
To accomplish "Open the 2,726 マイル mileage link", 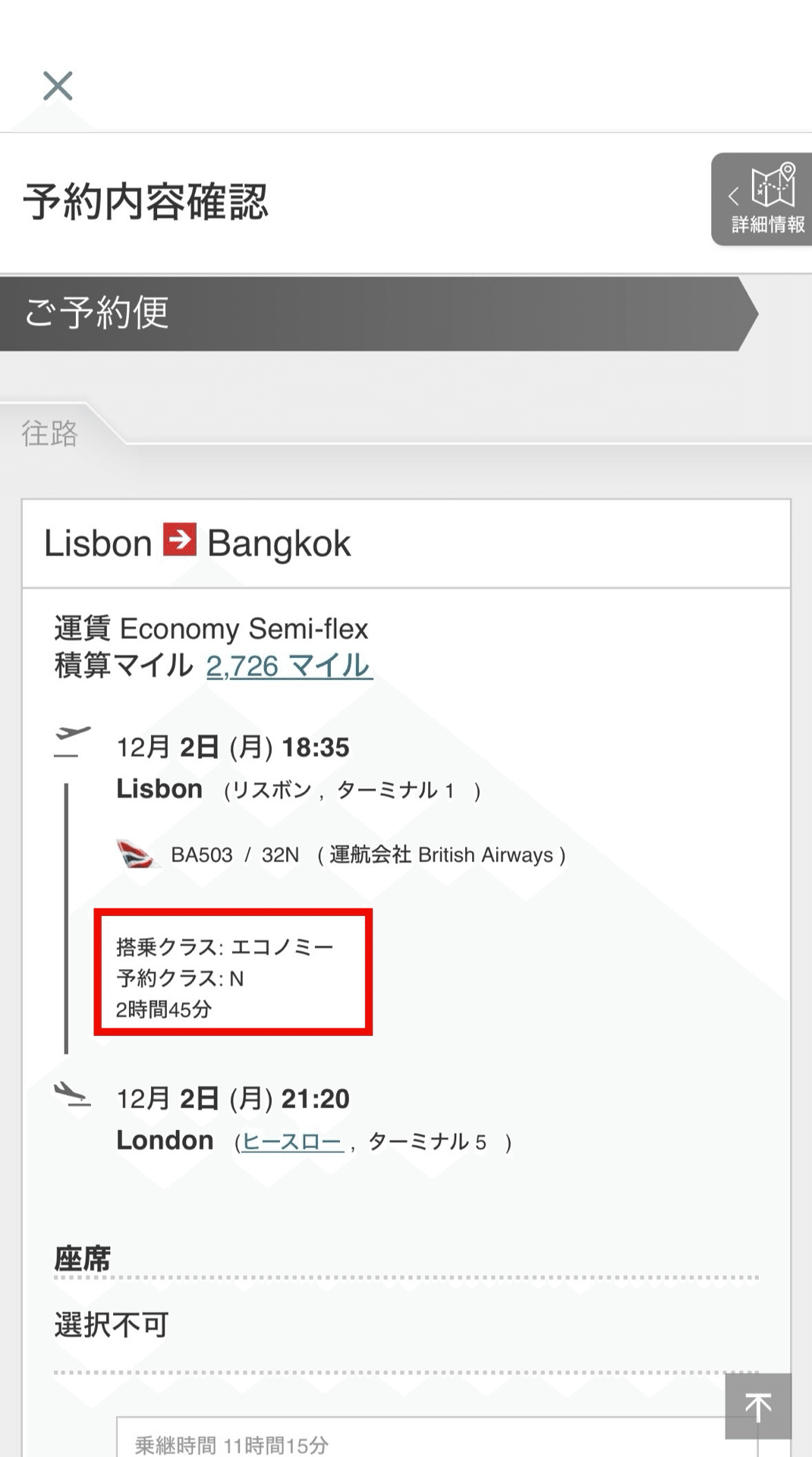I will [289, 666].
